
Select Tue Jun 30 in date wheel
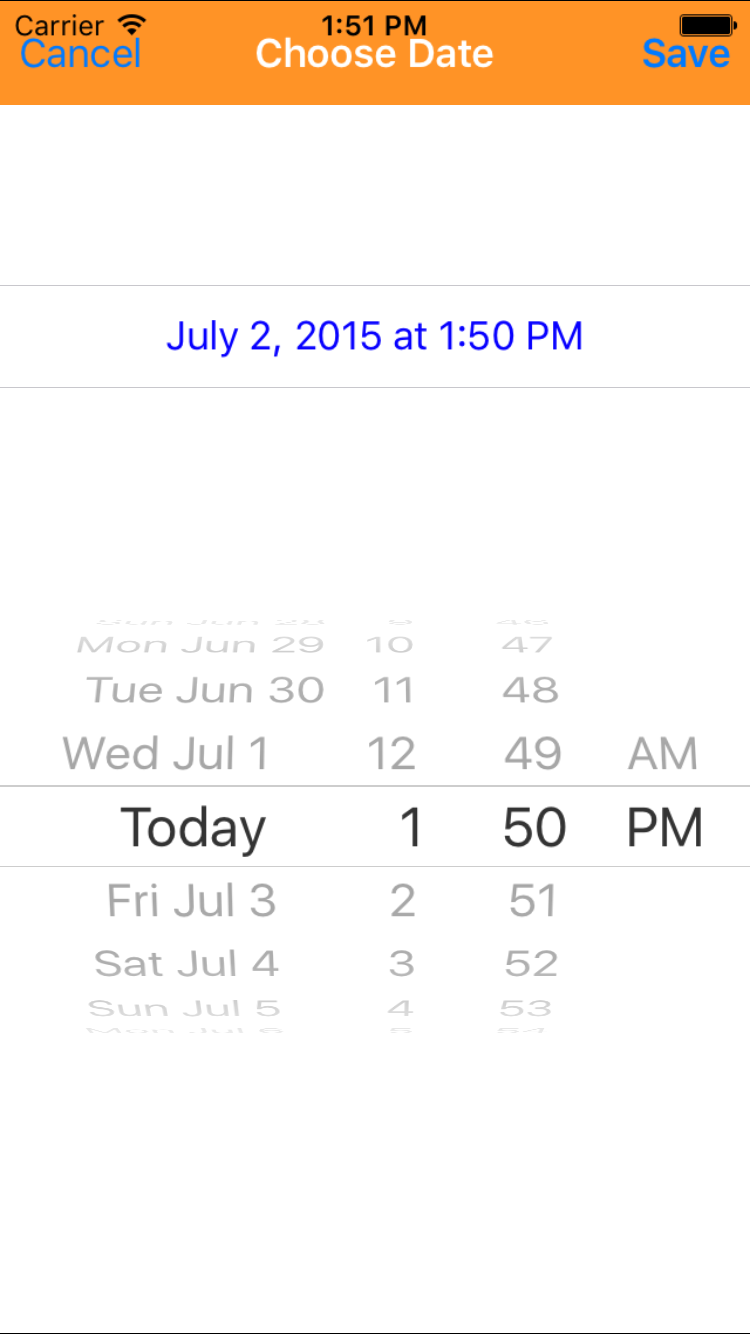pyautogui.click(x=205, y=690)
